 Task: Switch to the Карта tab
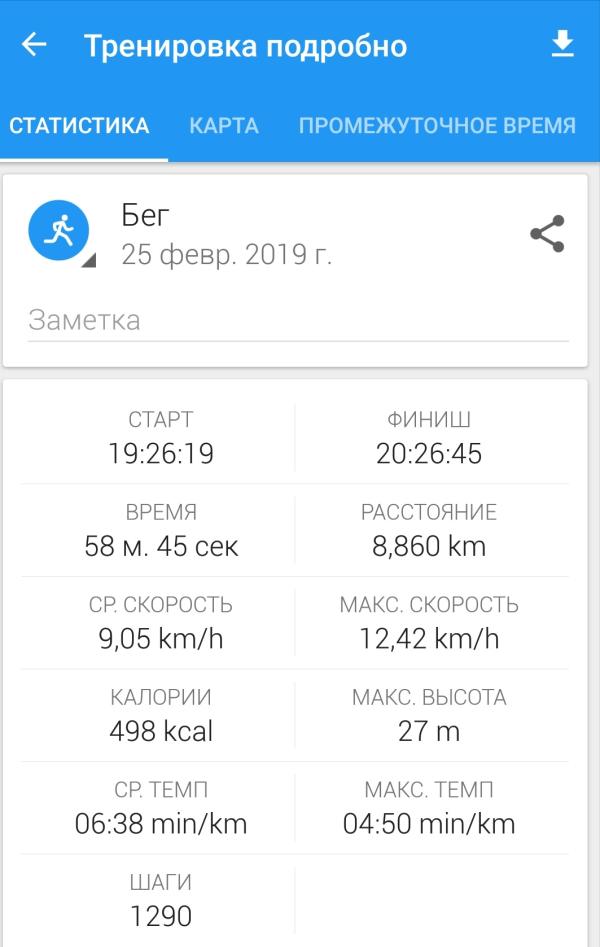[x=224, y=126]
